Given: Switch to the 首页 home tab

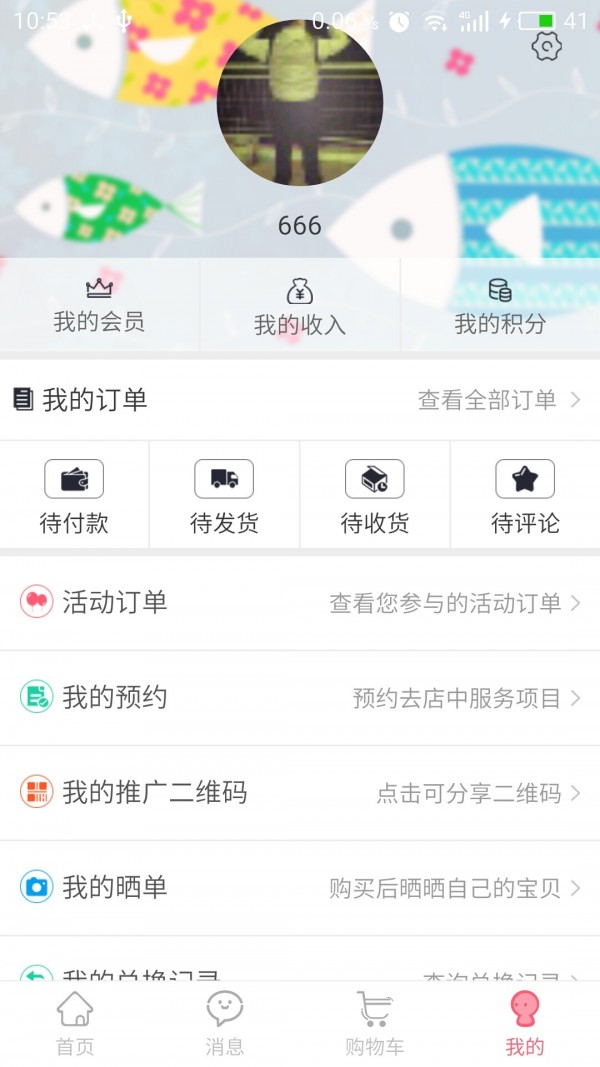Looking at the screenshot, I should [75, 1024].
